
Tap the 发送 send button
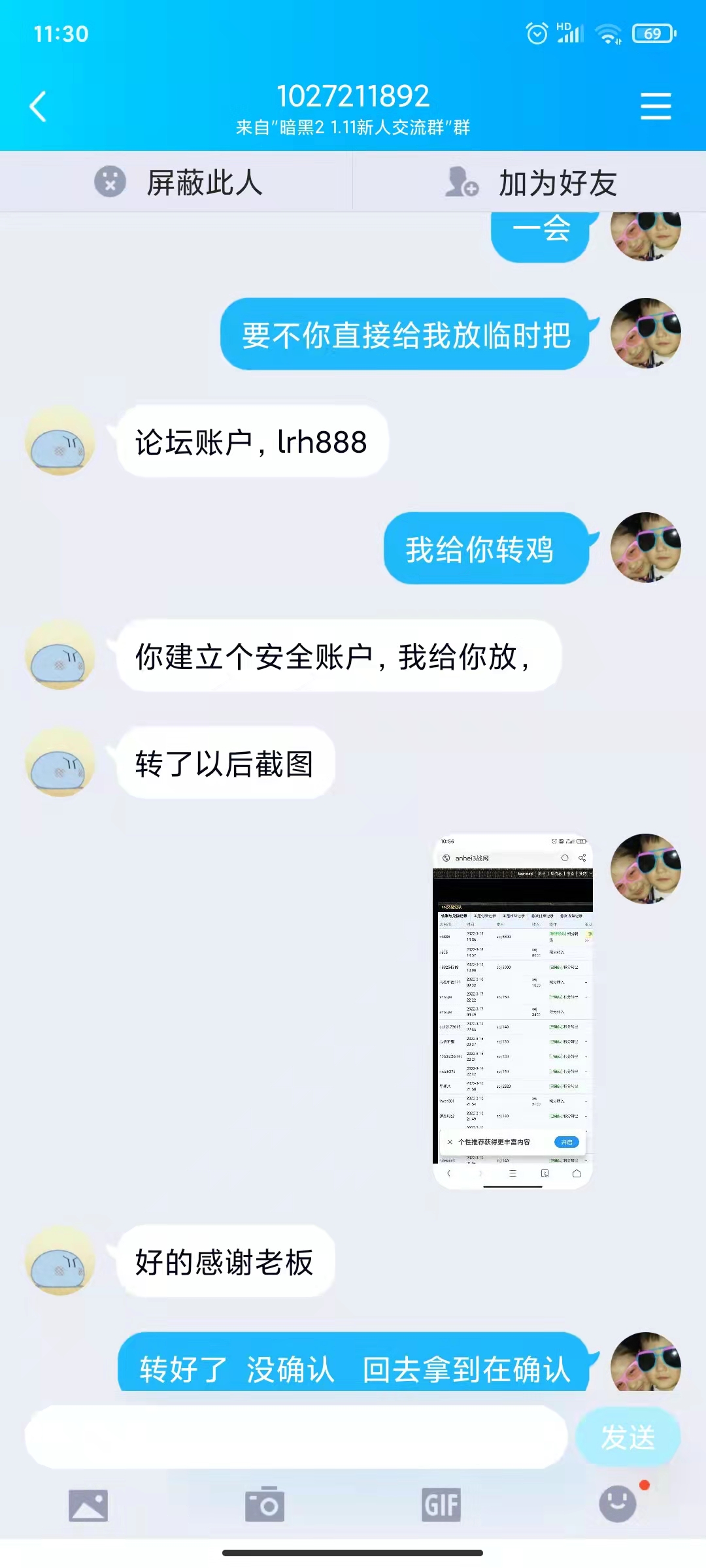click(x=628, y=1437)
